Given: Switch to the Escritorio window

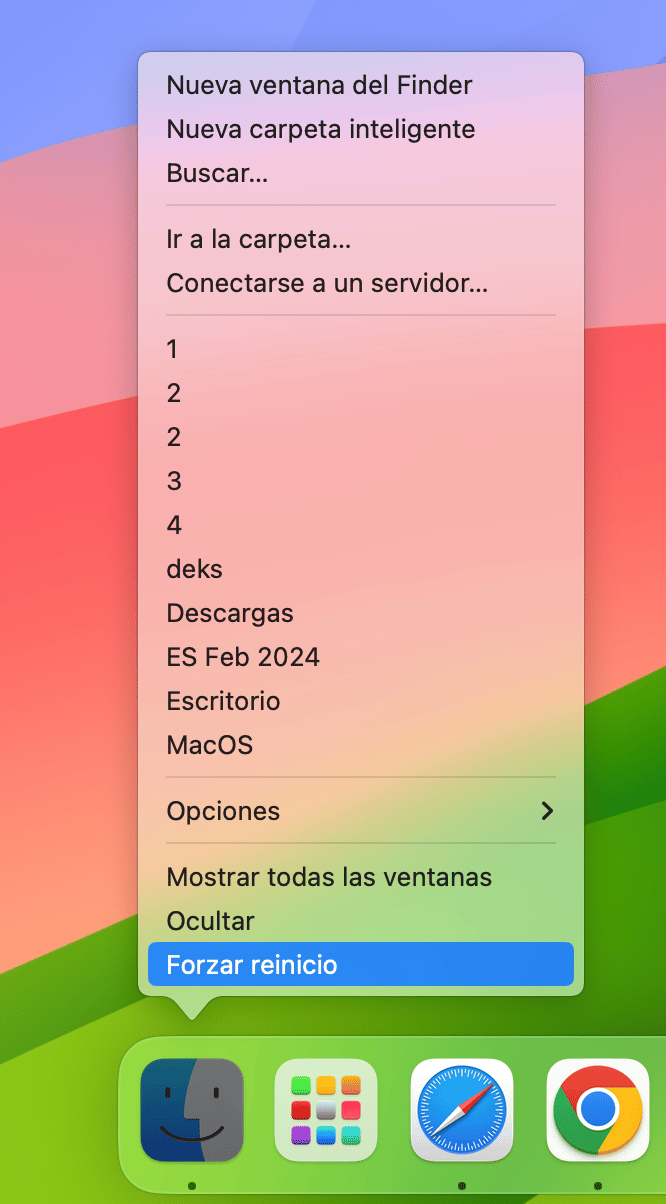Looking at the screenshot, I should point(223,701).
